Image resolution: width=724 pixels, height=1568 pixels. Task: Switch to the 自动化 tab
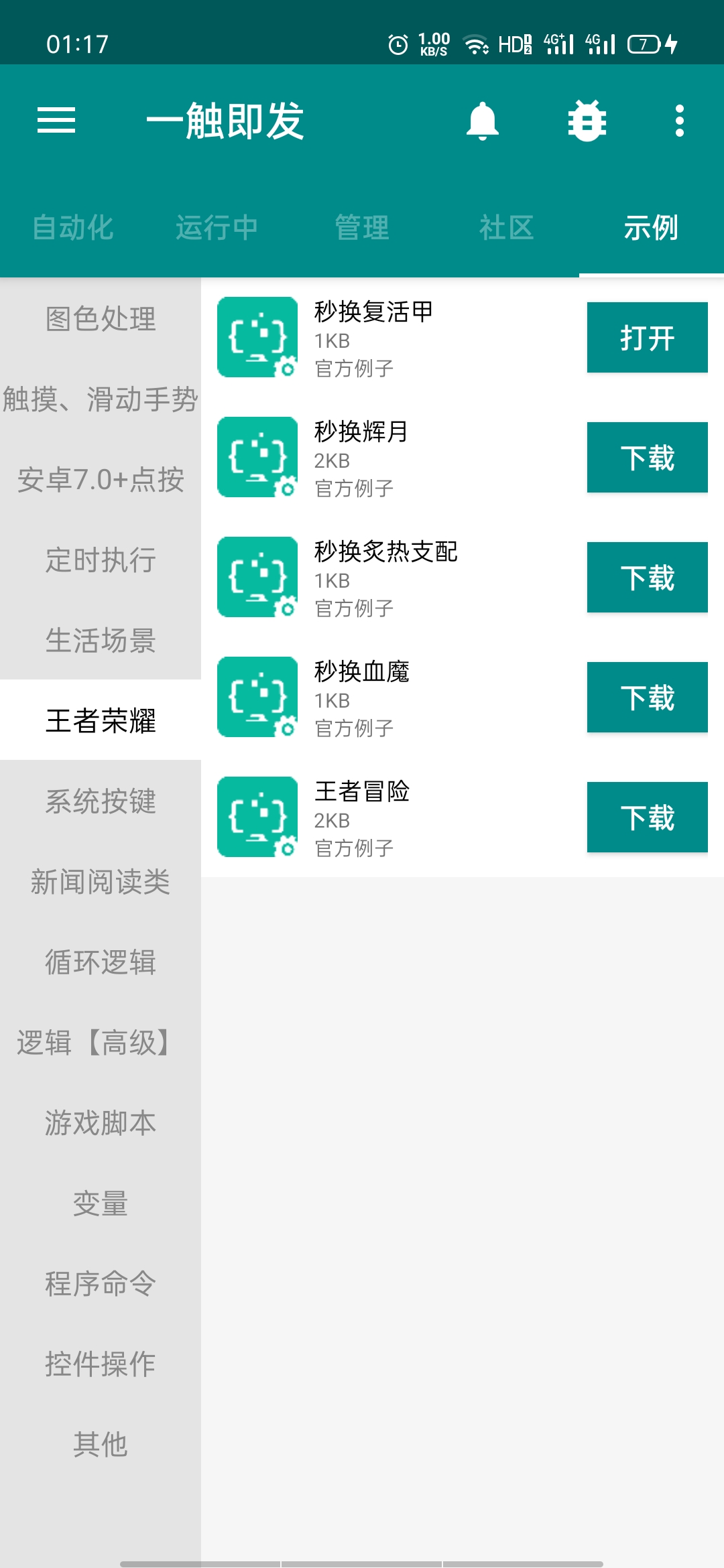pyautogui.click(x=74, y=228)
